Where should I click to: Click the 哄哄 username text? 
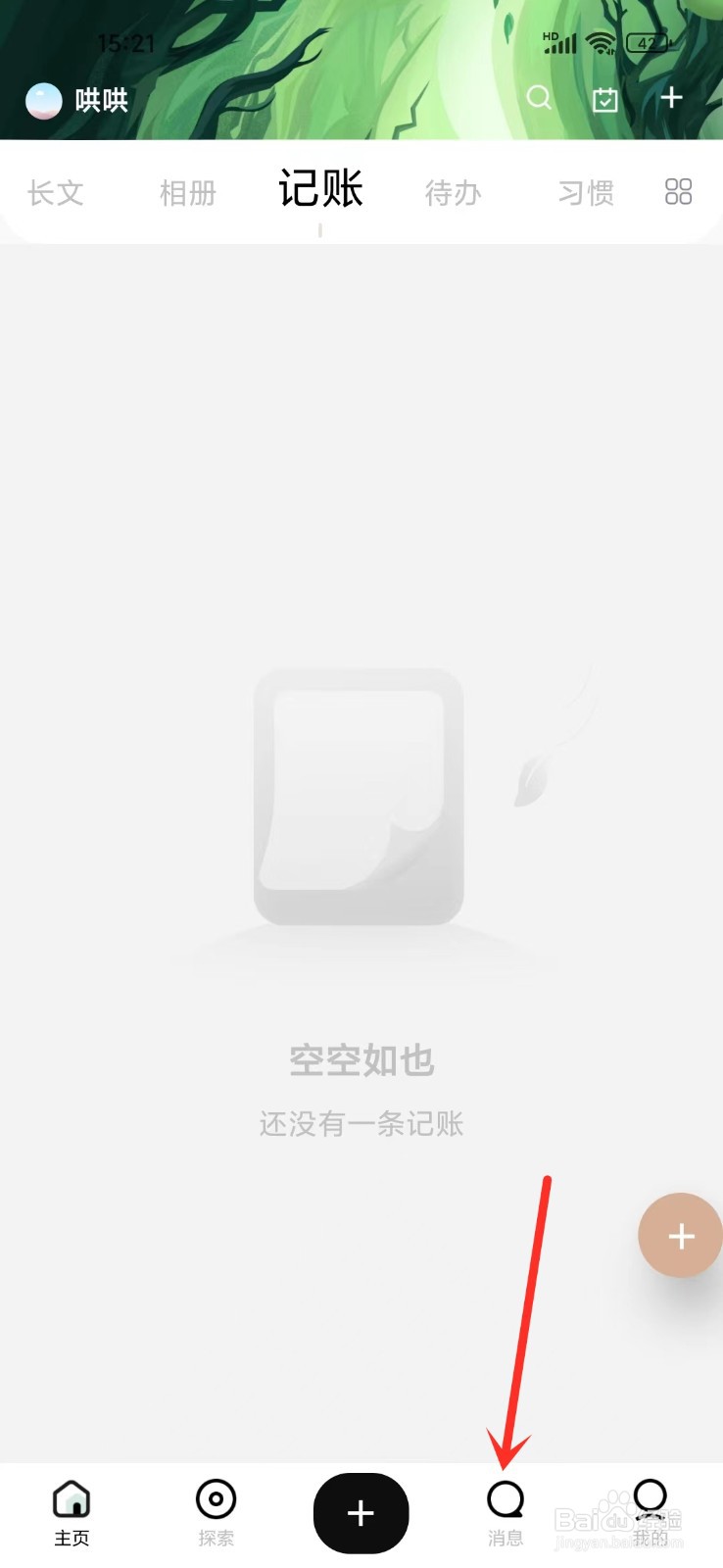(x=98, y=99)
